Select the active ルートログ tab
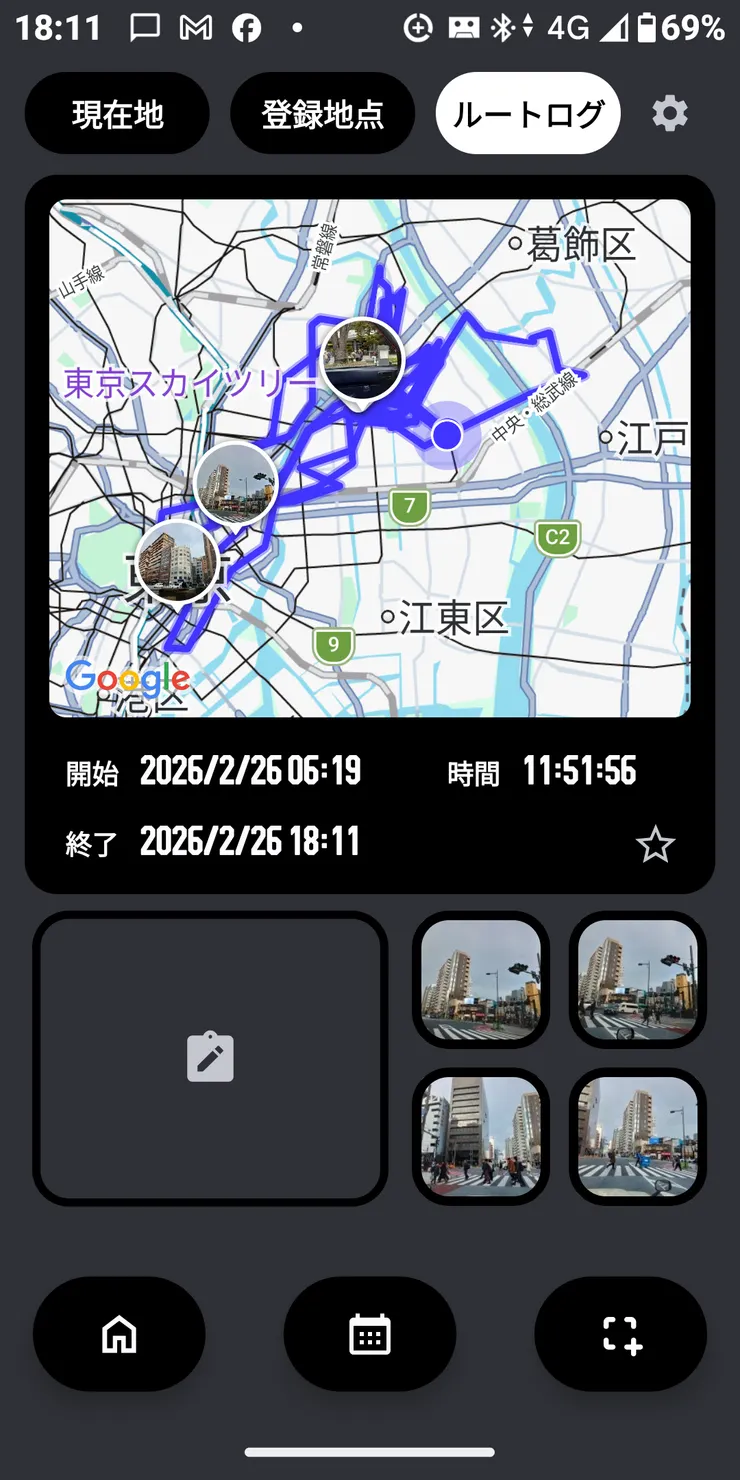This screenshot has height=1480, width=740. point(527,113)
